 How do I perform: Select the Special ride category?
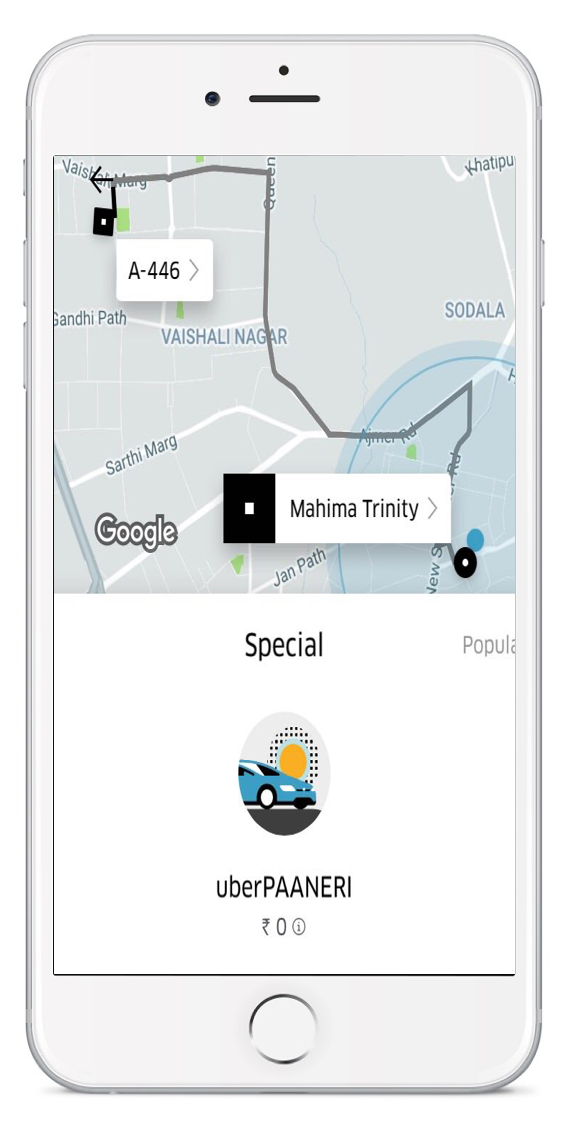[x=284, y=645]
